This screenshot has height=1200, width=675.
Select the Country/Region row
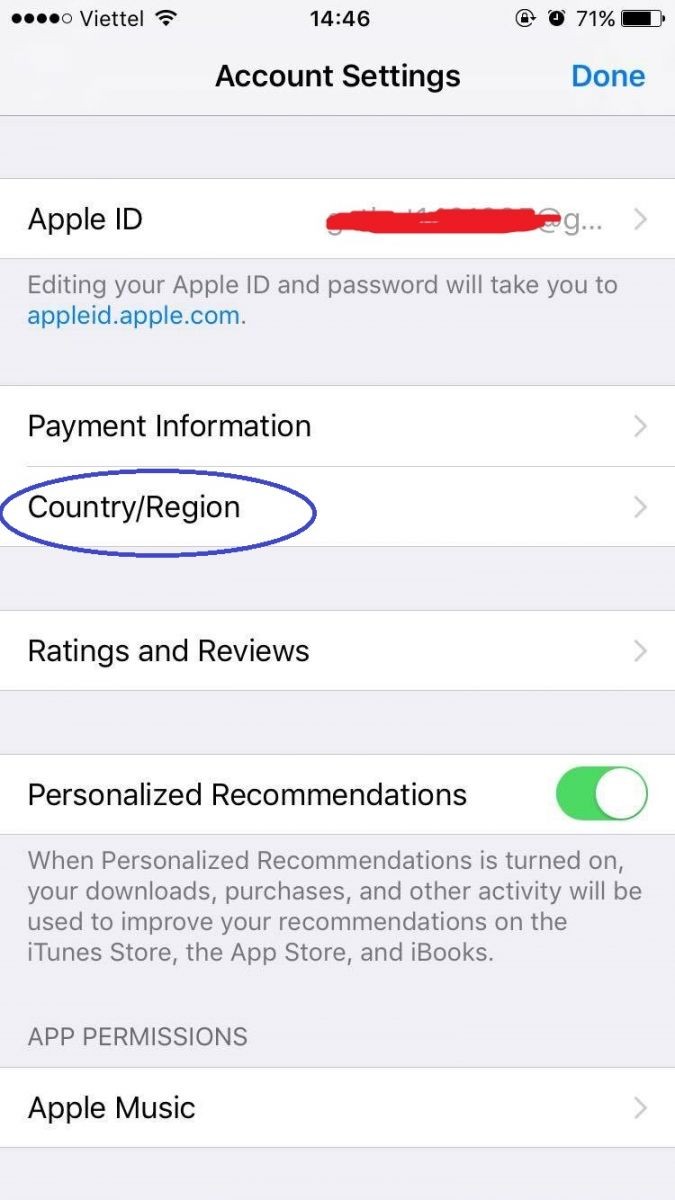337,507
